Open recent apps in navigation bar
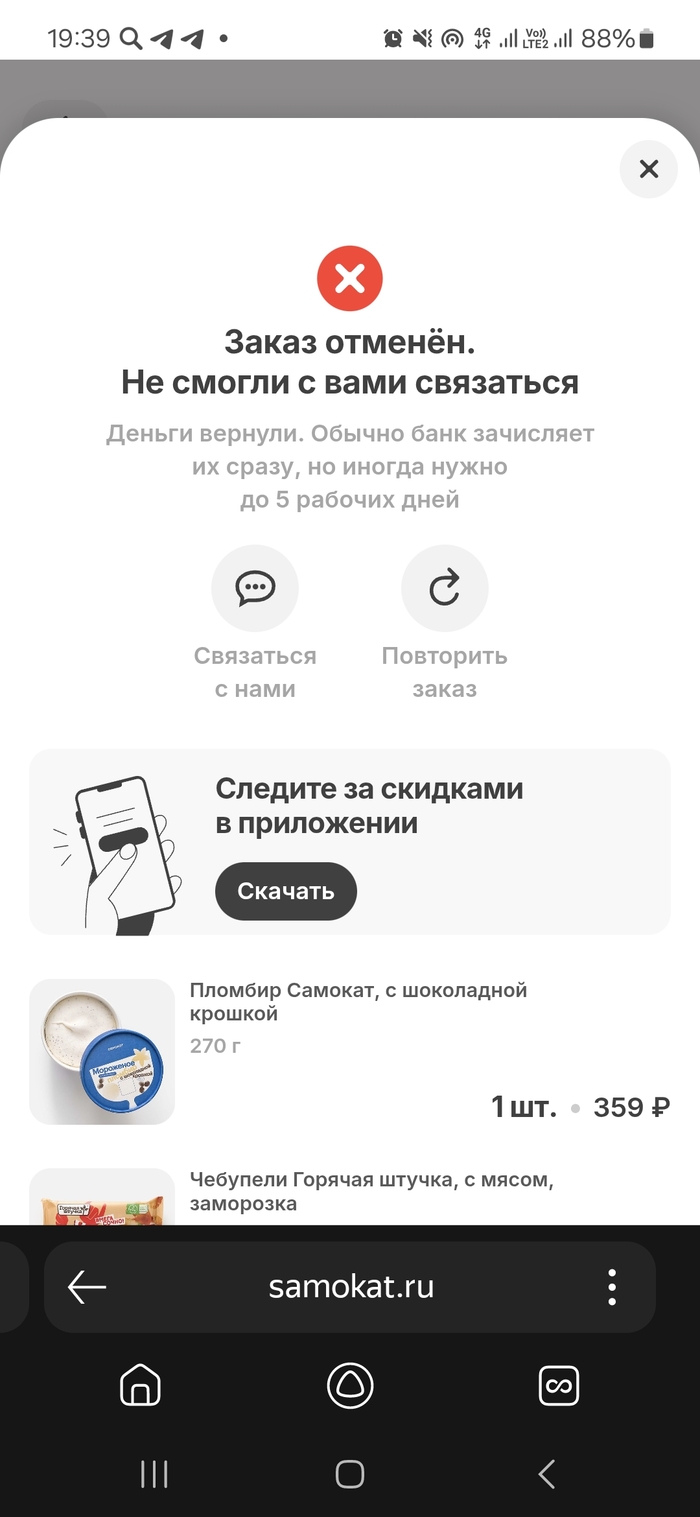 [x=154, y=1473]
